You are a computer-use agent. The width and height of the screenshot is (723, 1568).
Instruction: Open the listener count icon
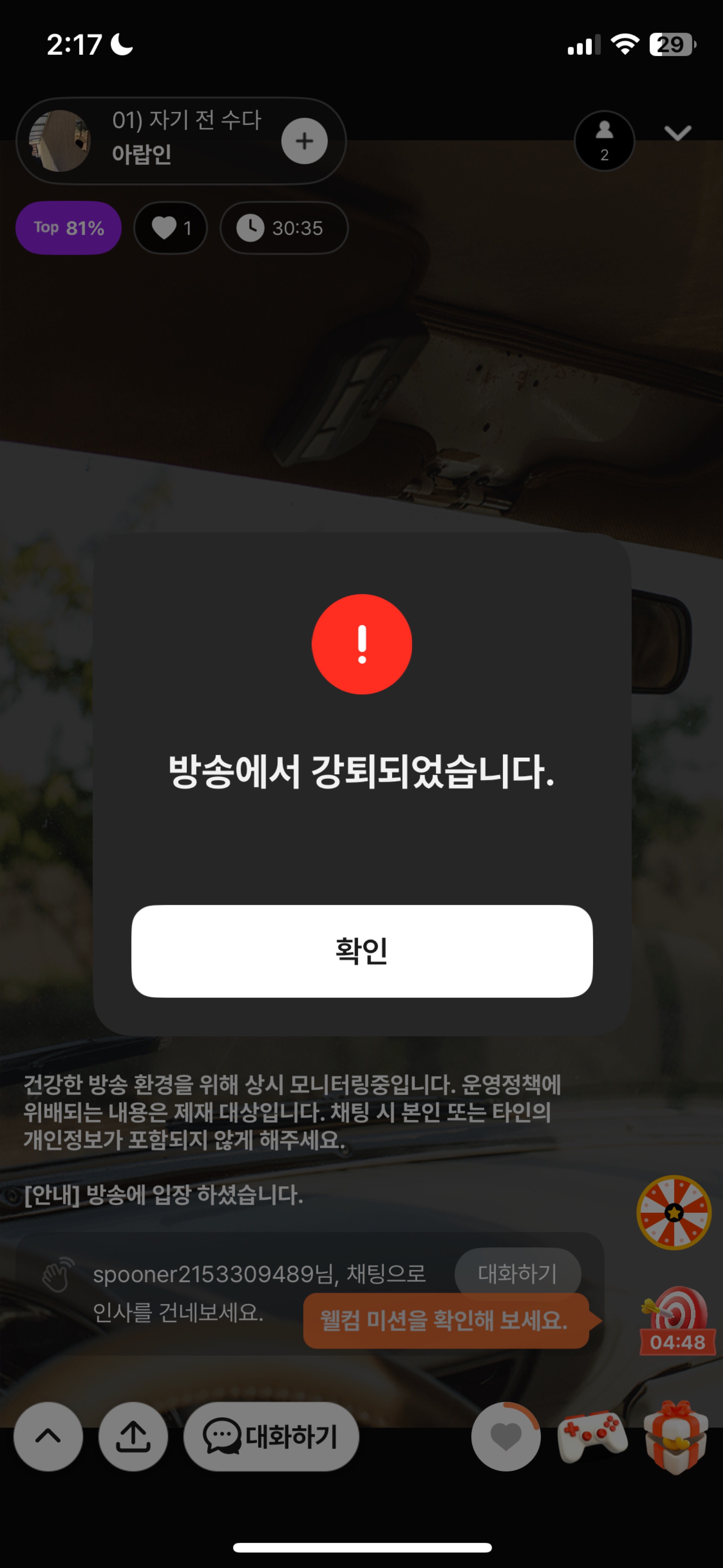[604, 141]
